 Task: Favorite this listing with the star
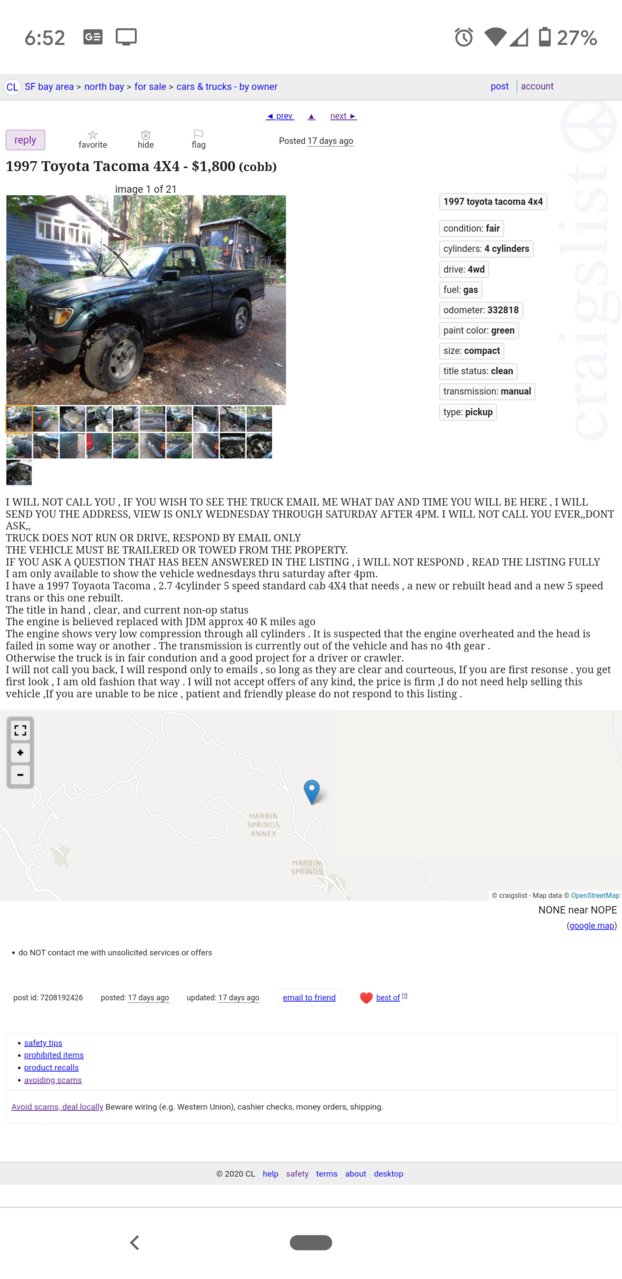tap(93, 139)
